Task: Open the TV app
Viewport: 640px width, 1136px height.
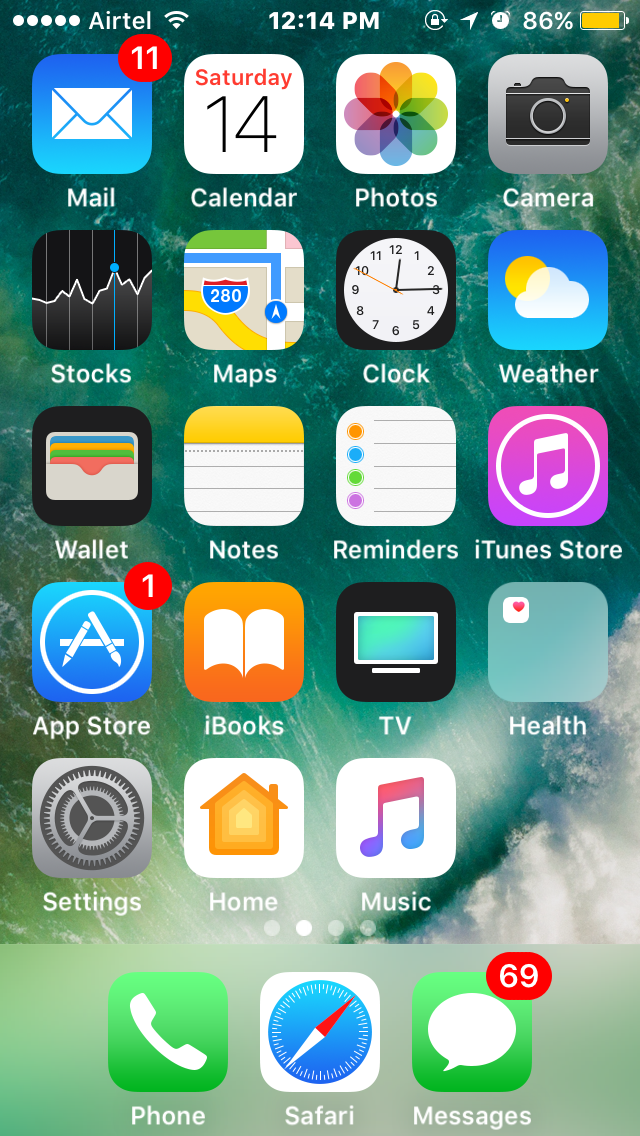Action: (396, 642)
